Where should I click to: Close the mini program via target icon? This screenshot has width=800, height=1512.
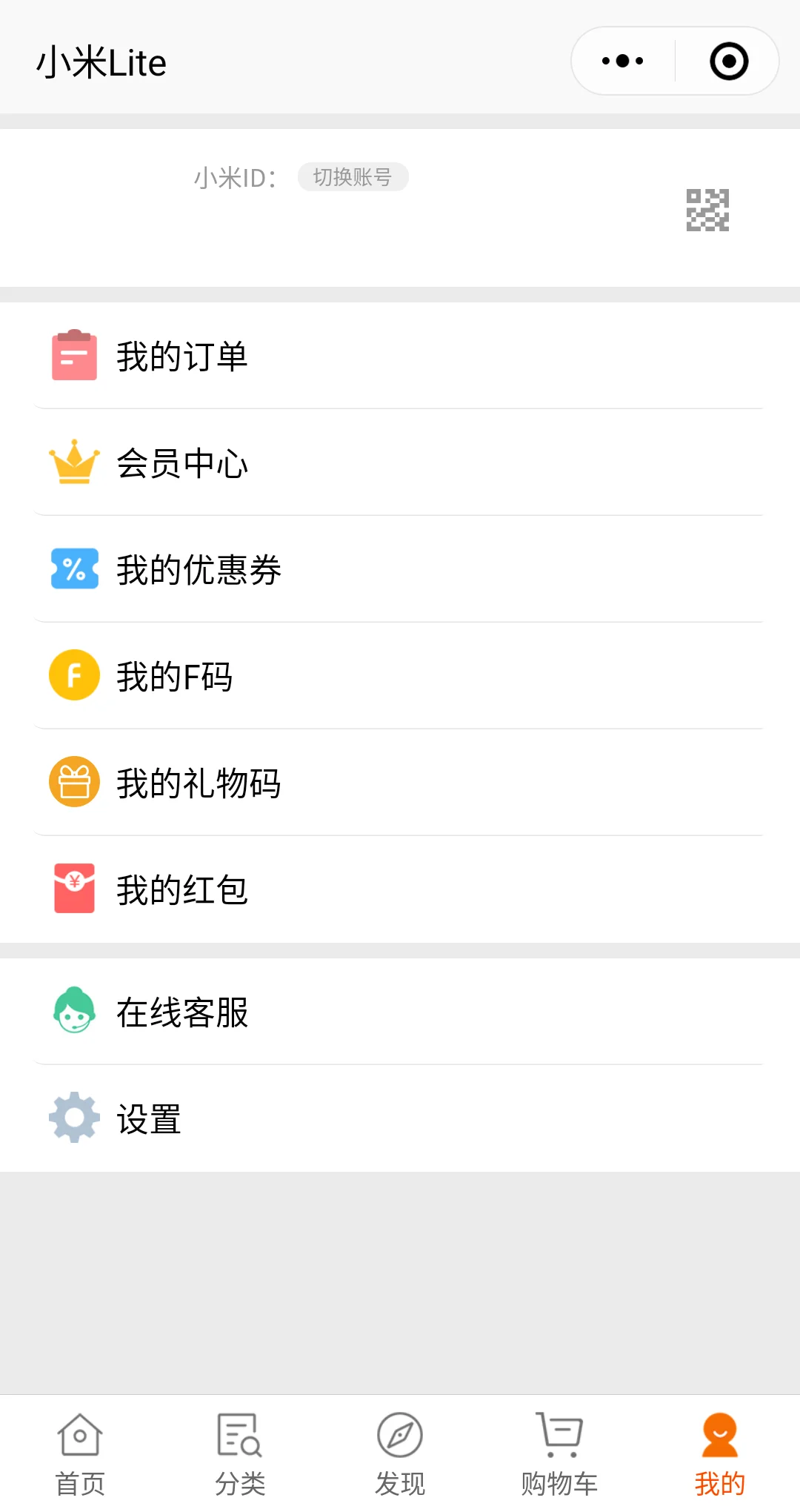(728, 61)
